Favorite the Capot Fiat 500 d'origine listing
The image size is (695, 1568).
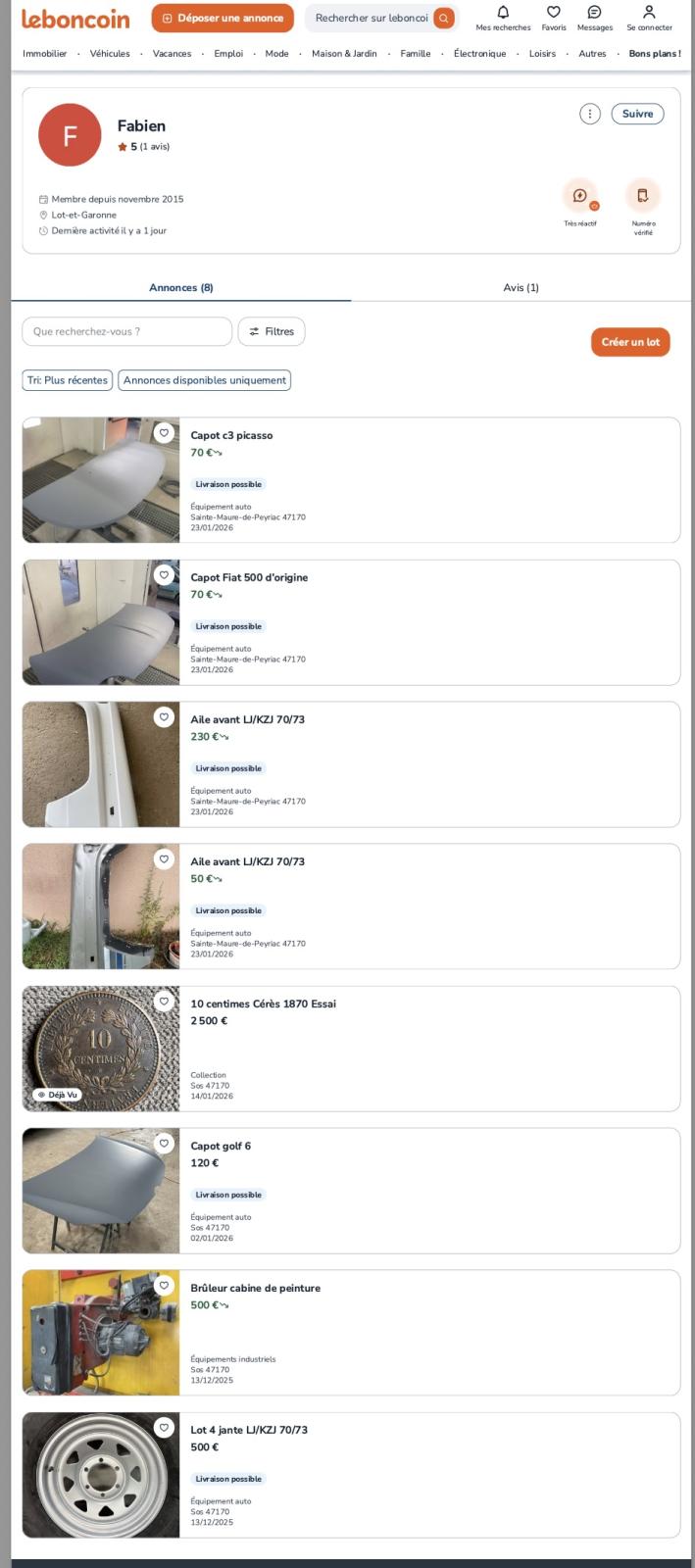coord(165,575)
